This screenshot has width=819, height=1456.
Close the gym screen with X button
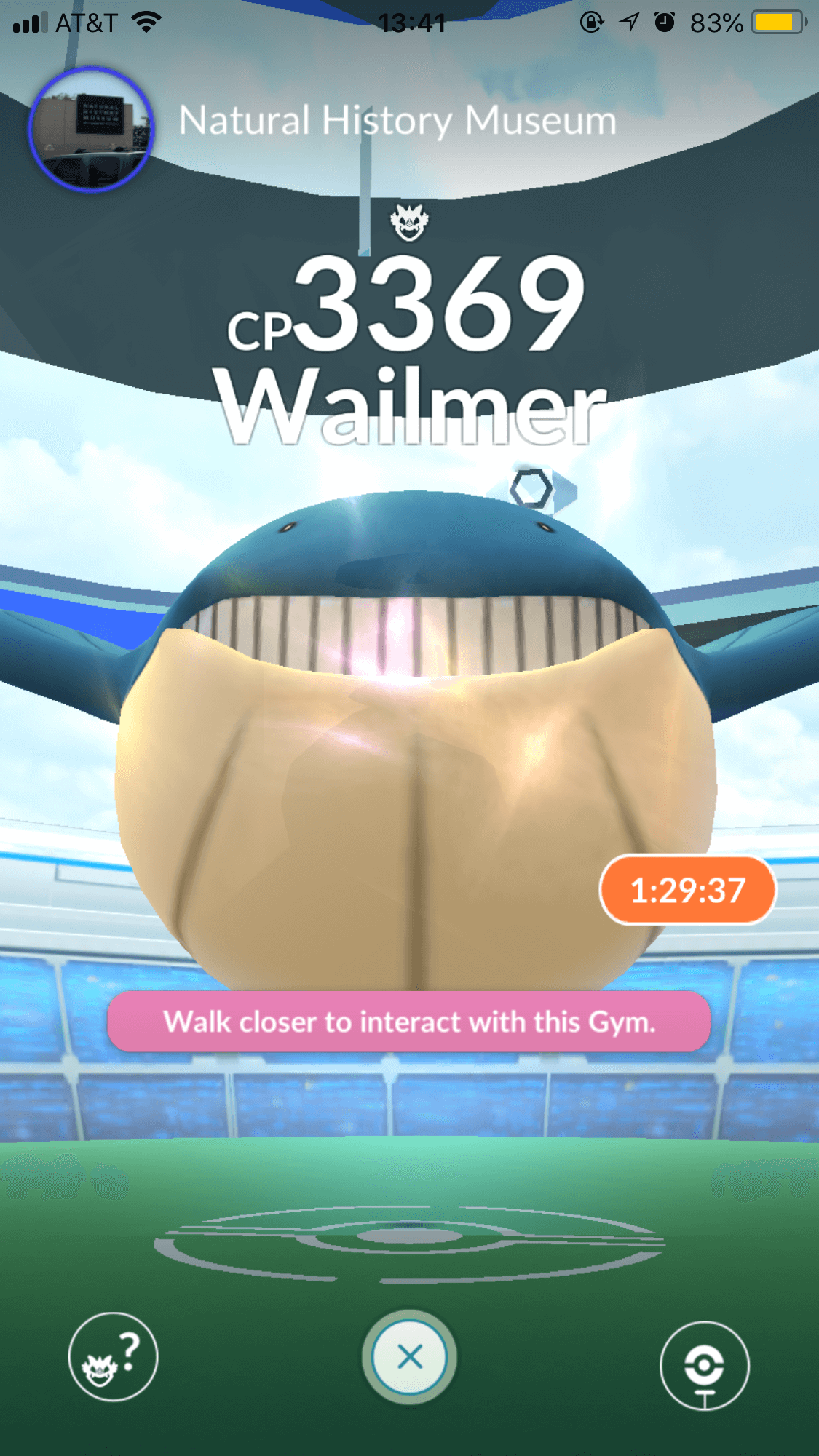[x=410, y=1356]
